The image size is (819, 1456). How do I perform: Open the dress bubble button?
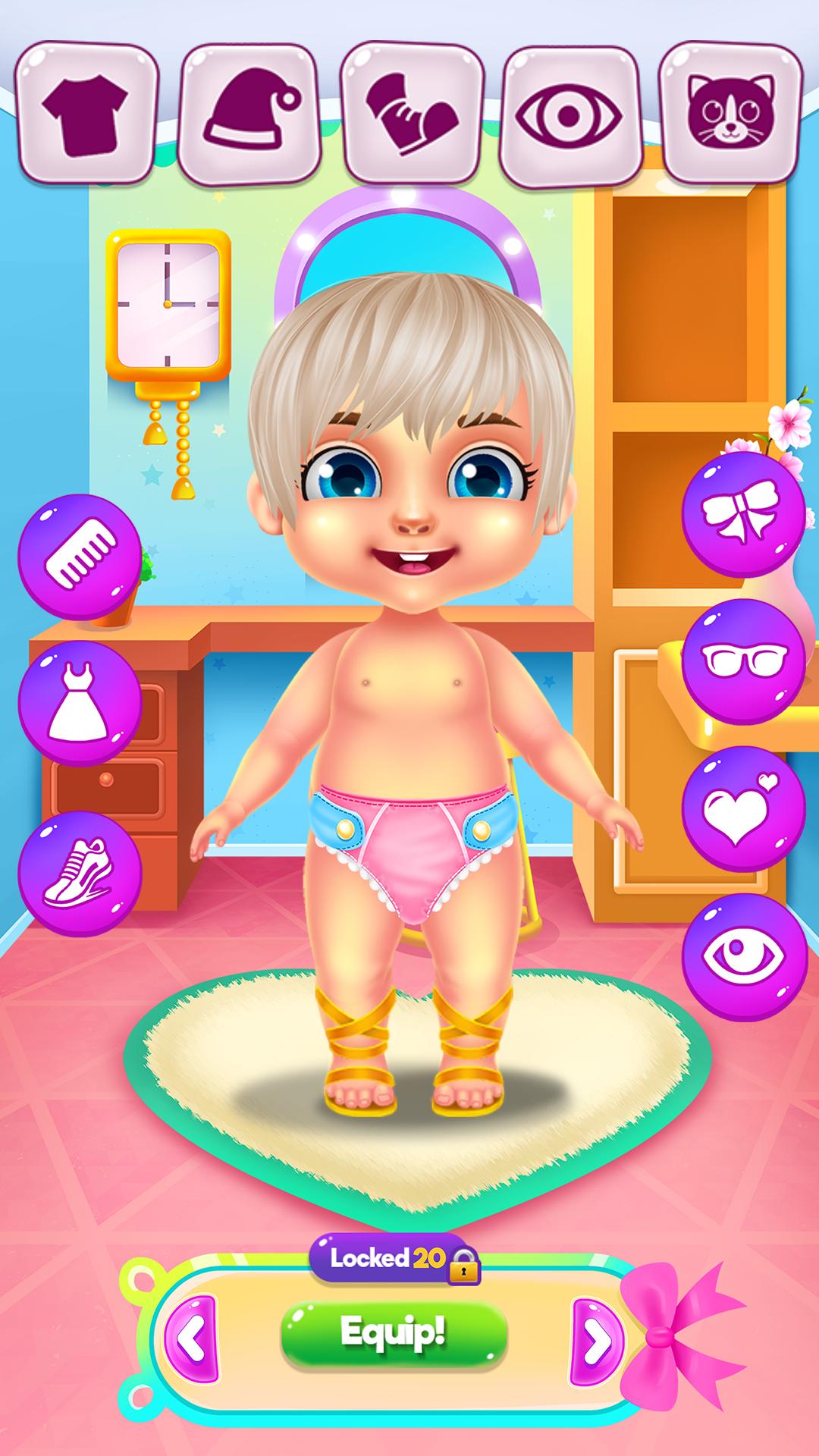80,703
